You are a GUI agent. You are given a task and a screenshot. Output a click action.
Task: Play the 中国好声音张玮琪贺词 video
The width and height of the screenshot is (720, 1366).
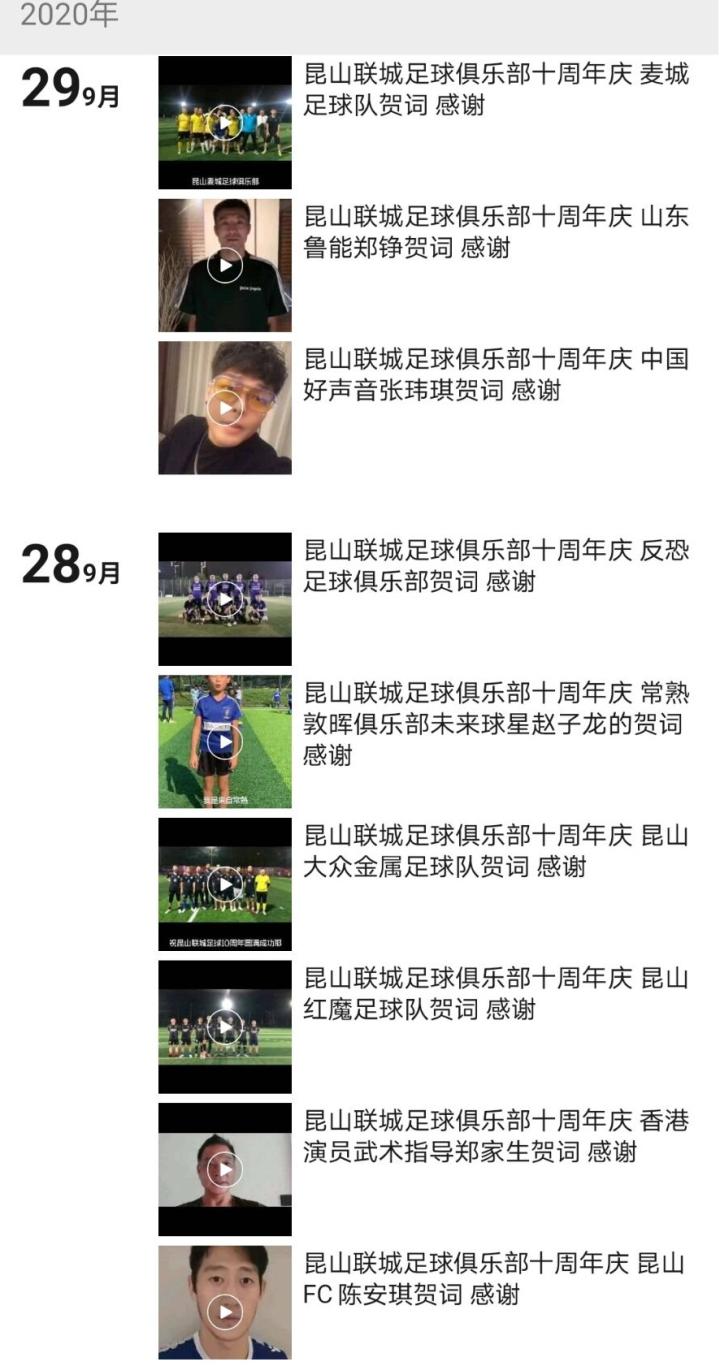click(225, 408)
